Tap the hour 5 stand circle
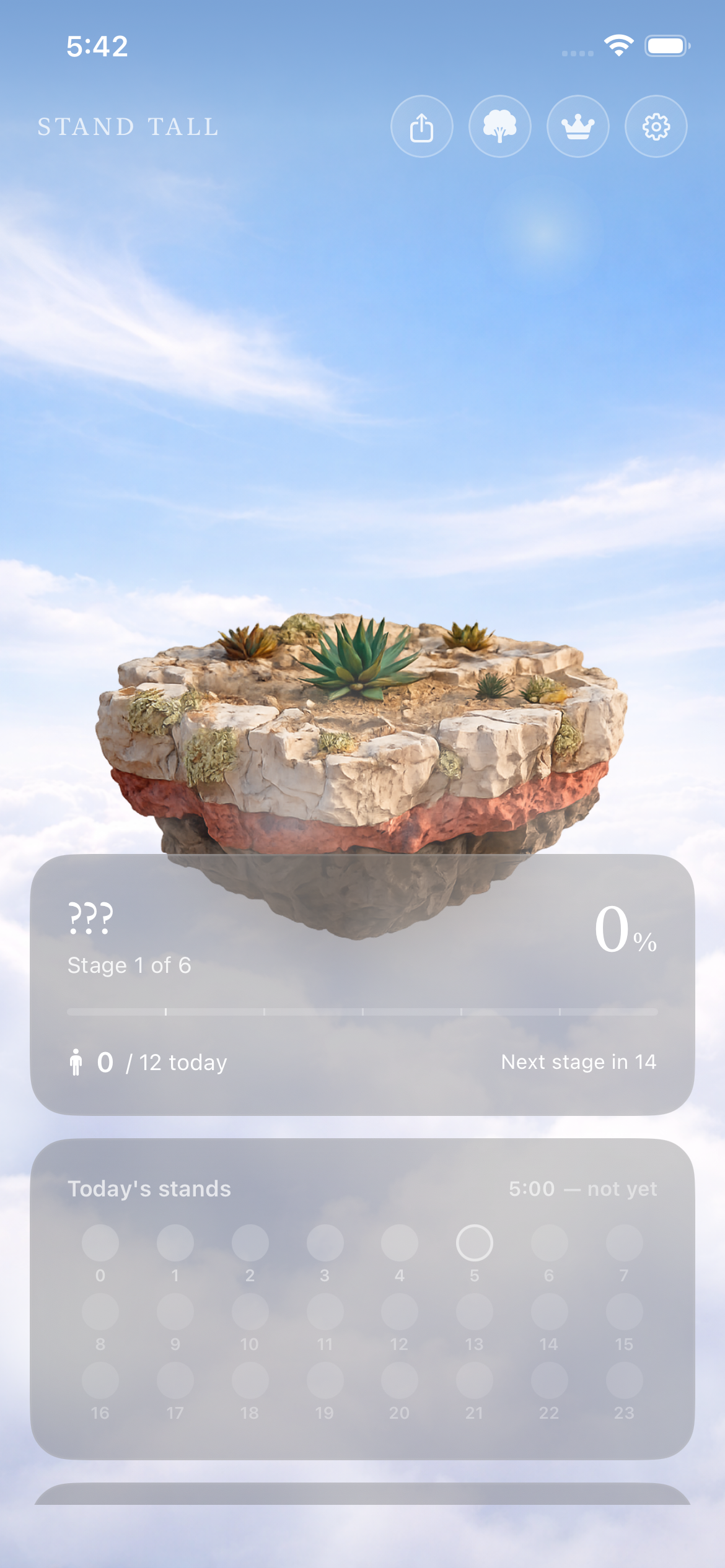This screenshot has width=725, height=1568. [474, 1243]
